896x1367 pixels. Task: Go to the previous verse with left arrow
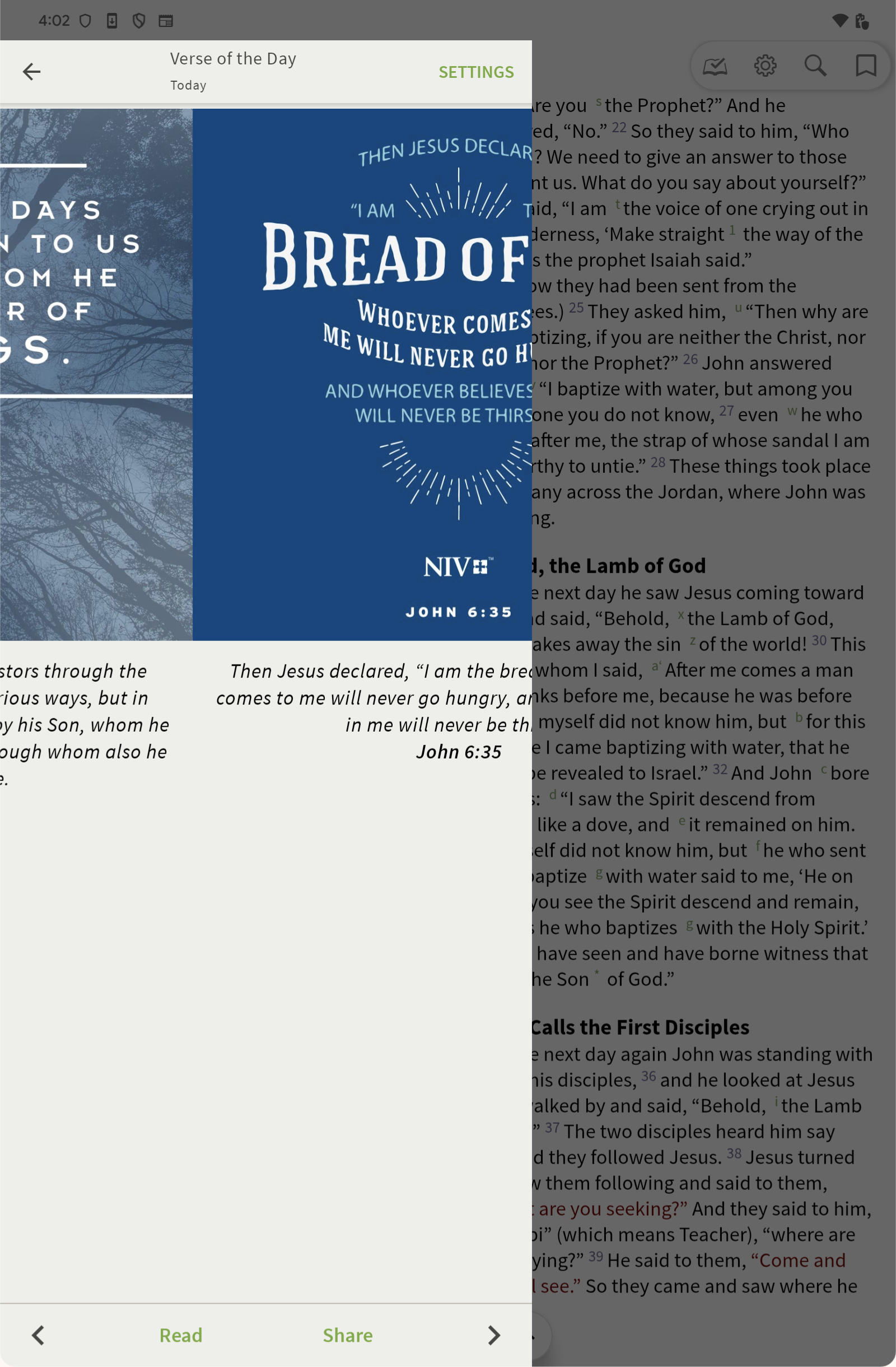point(38,1335)
